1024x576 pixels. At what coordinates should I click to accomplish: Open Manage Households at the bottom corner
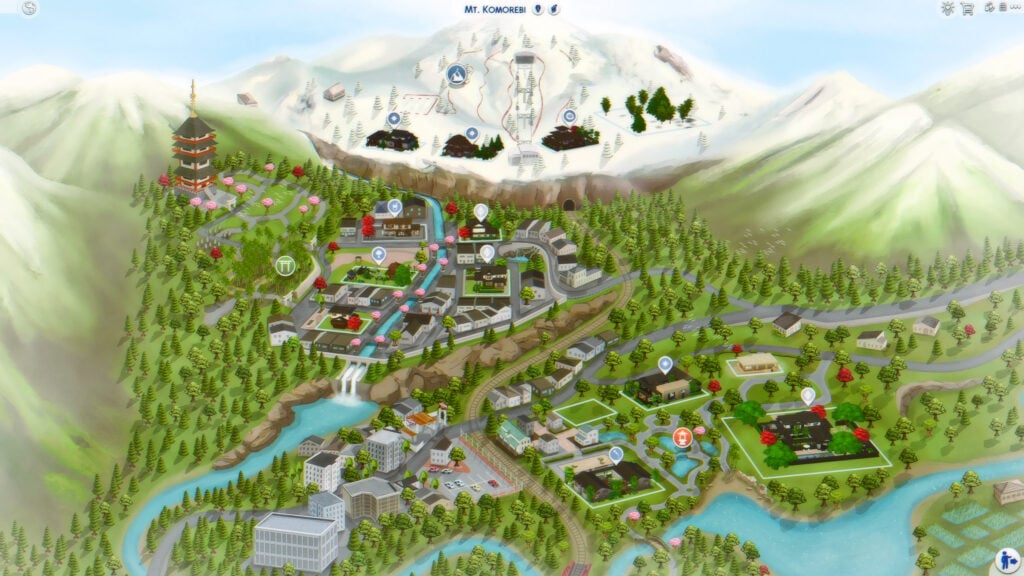1004,557
